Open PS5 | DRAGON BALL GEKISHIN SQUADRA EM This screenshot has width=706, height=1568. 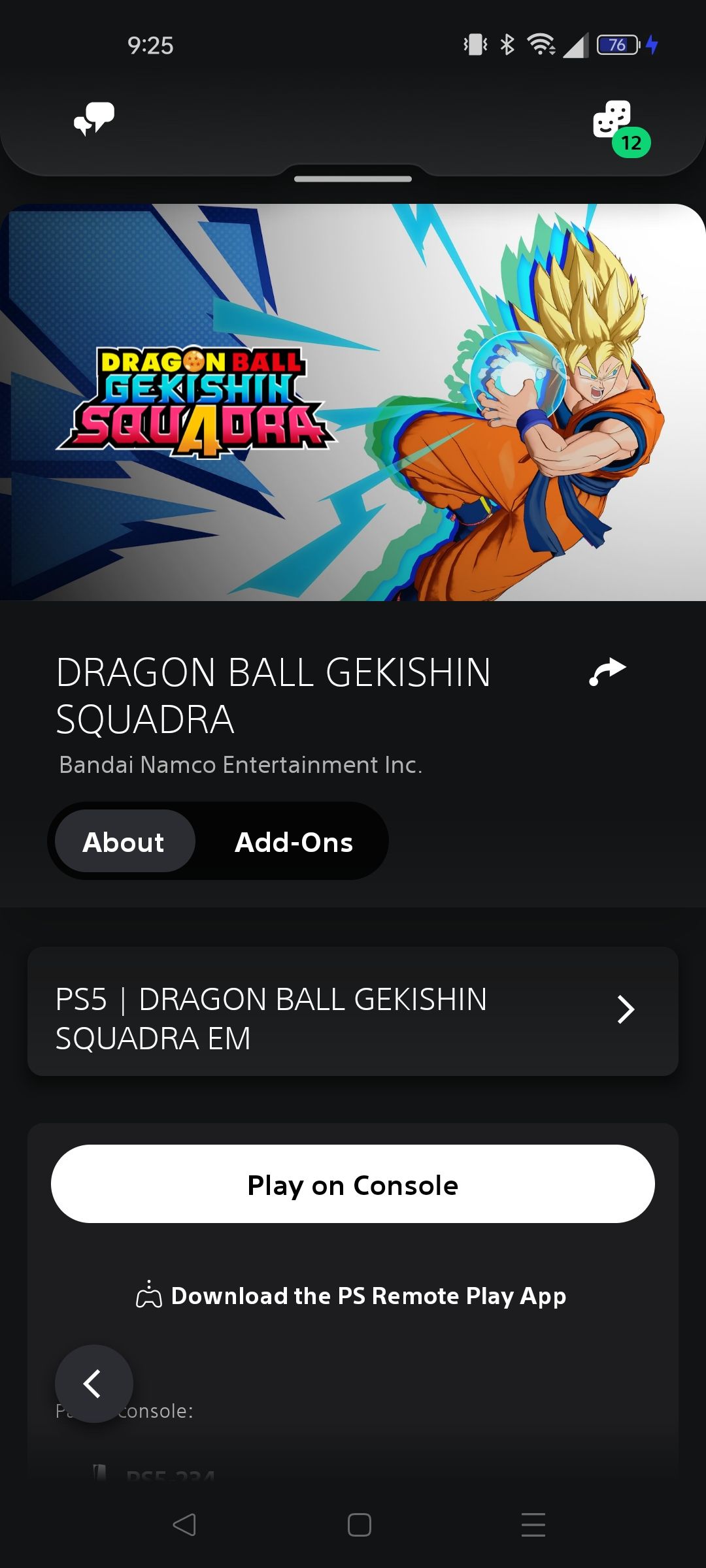[353, 1011]
